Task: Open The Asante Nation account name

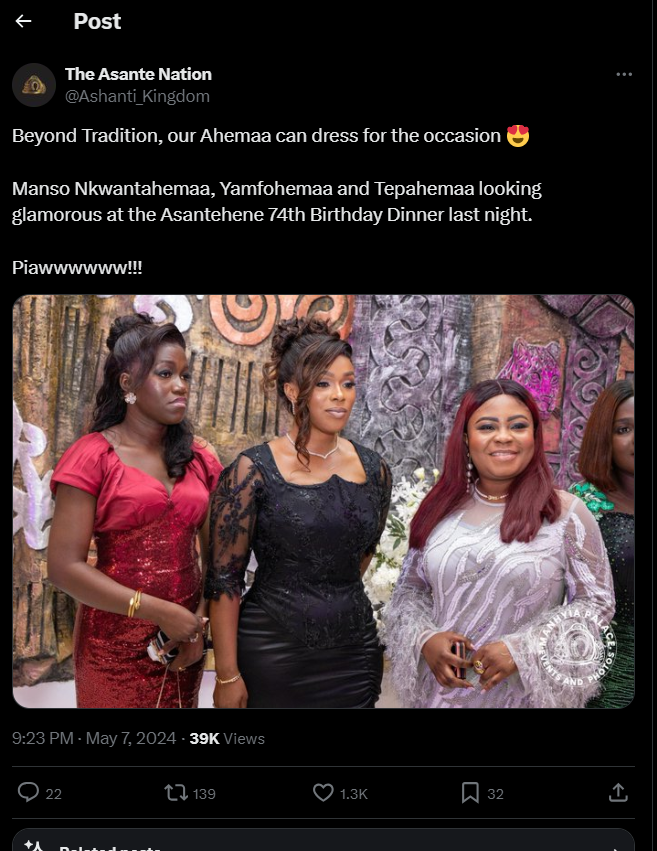Action: click(x=138, y=74)
